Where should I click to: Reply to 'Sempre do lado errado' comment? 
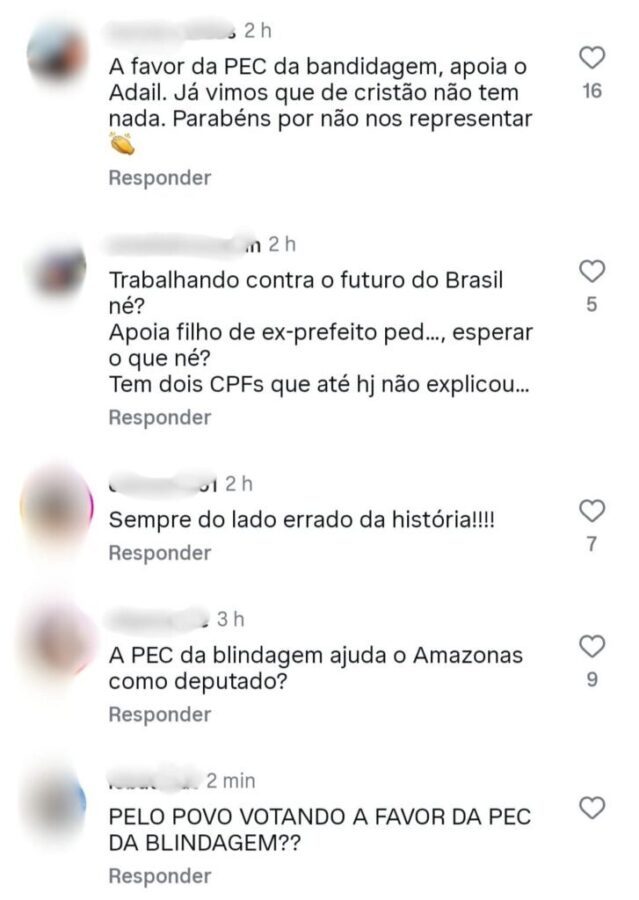click(x=160, y=553)
